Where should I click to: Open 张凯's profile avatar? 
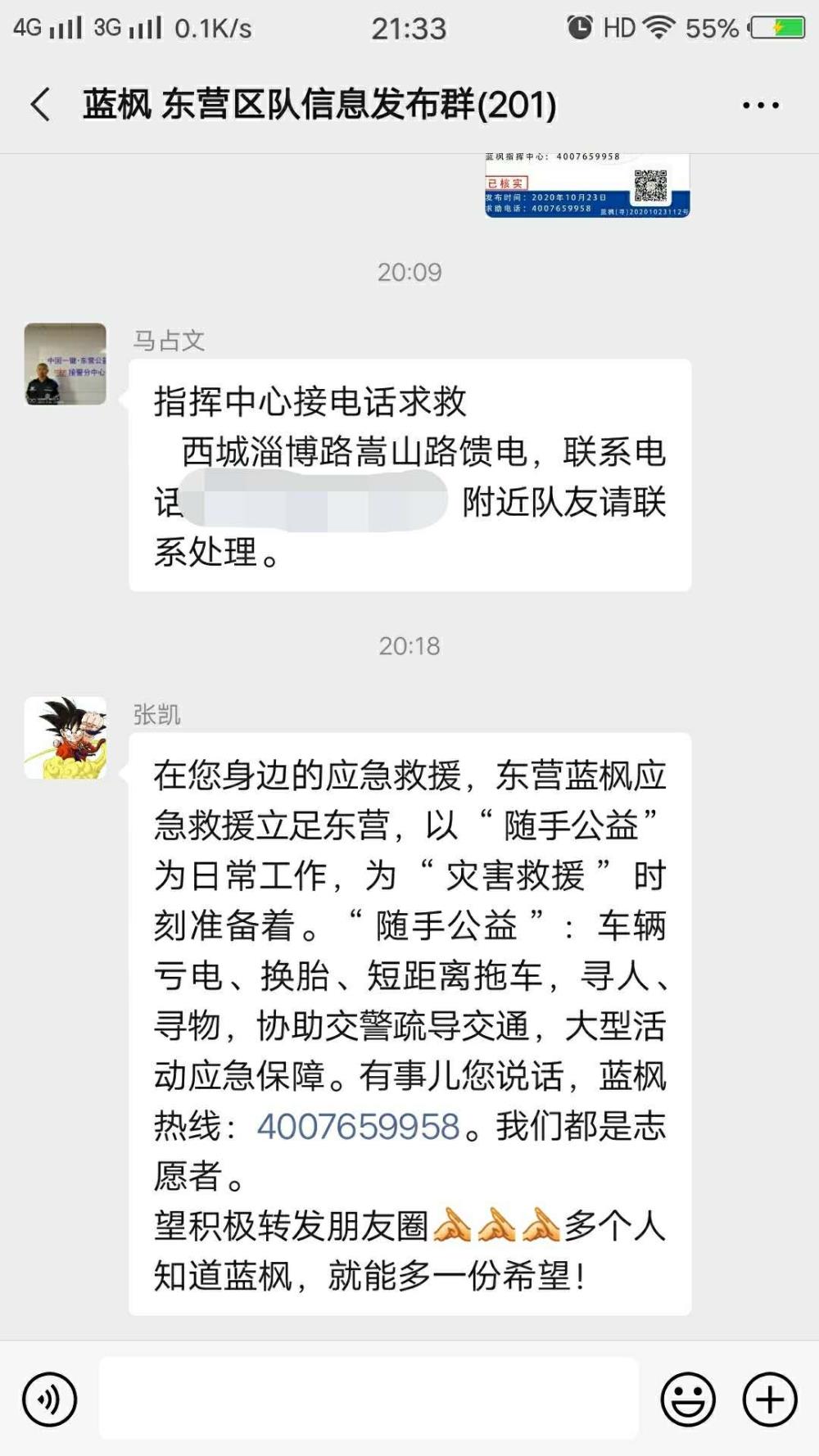[66, 738]
